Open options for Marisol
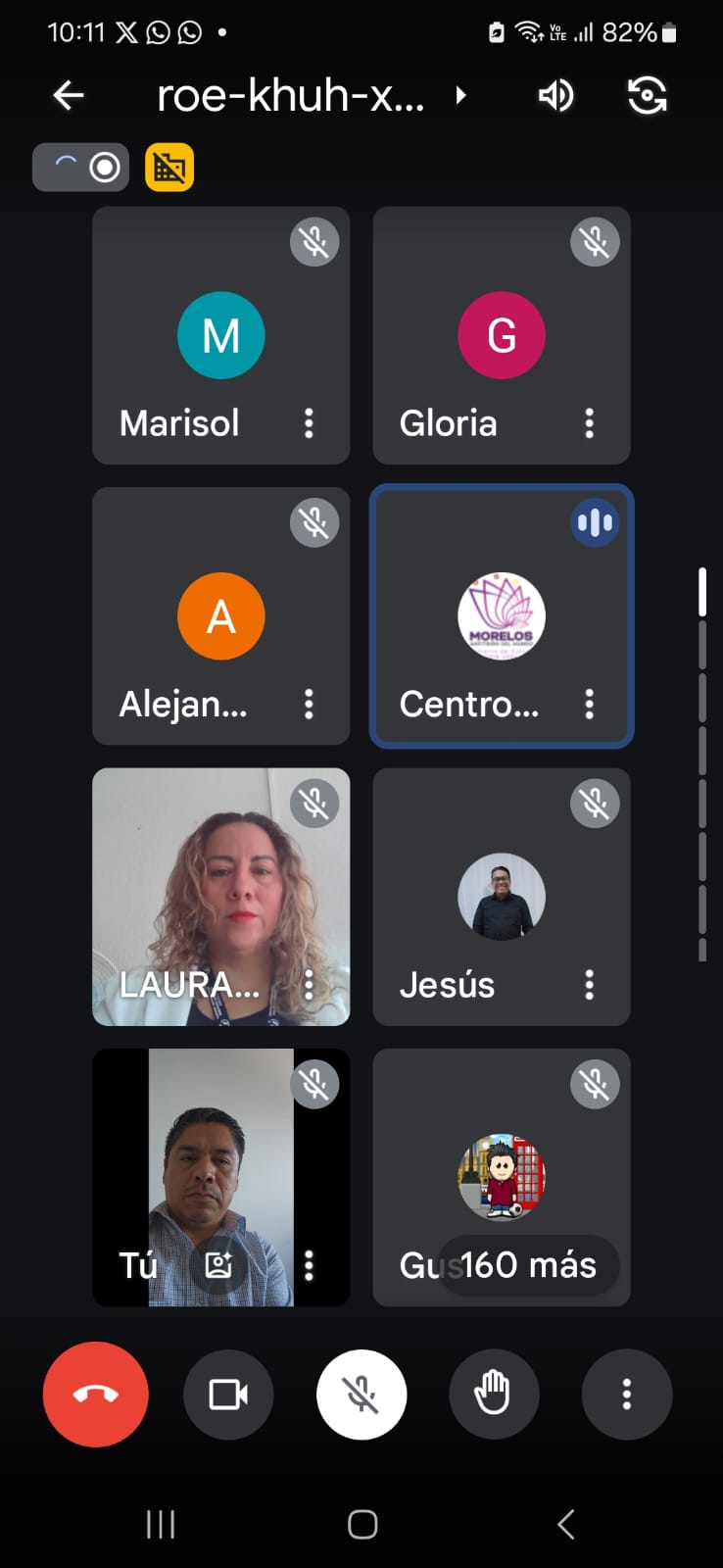 click(x=309, y=423)
